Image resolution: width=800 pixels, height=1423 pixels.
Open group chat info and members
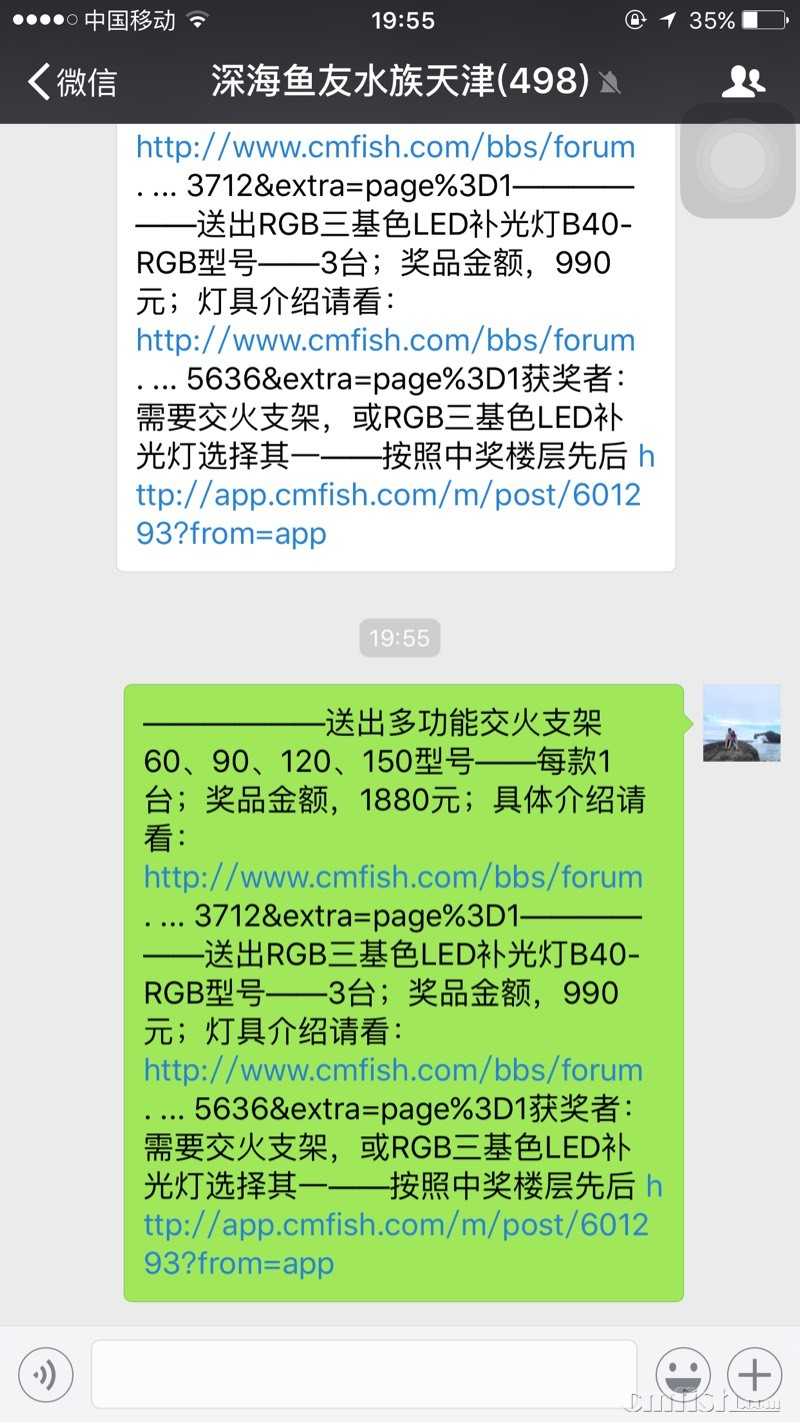(x=742, y=81)
